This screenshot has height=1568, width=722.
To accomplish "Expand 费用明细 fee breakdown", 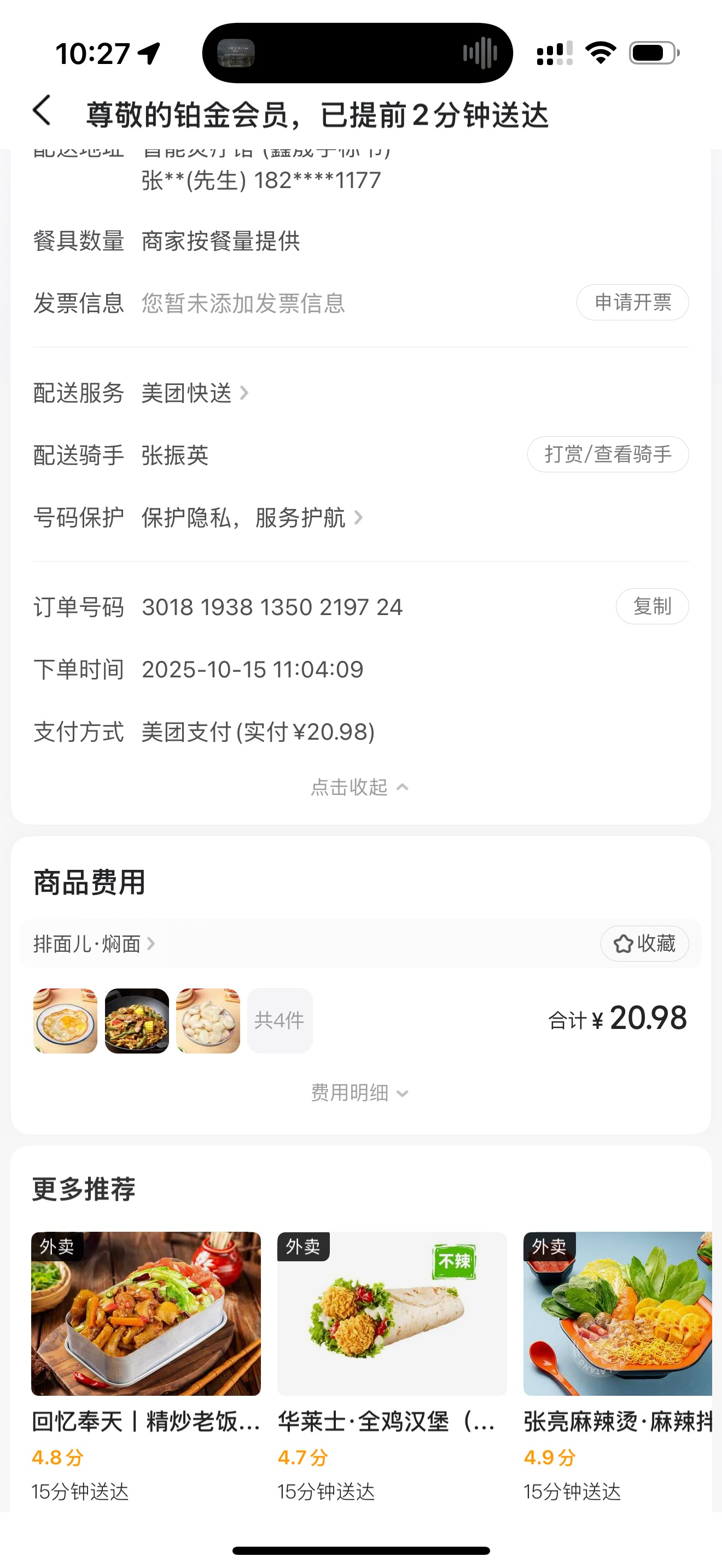I will tap(359, 1092).
